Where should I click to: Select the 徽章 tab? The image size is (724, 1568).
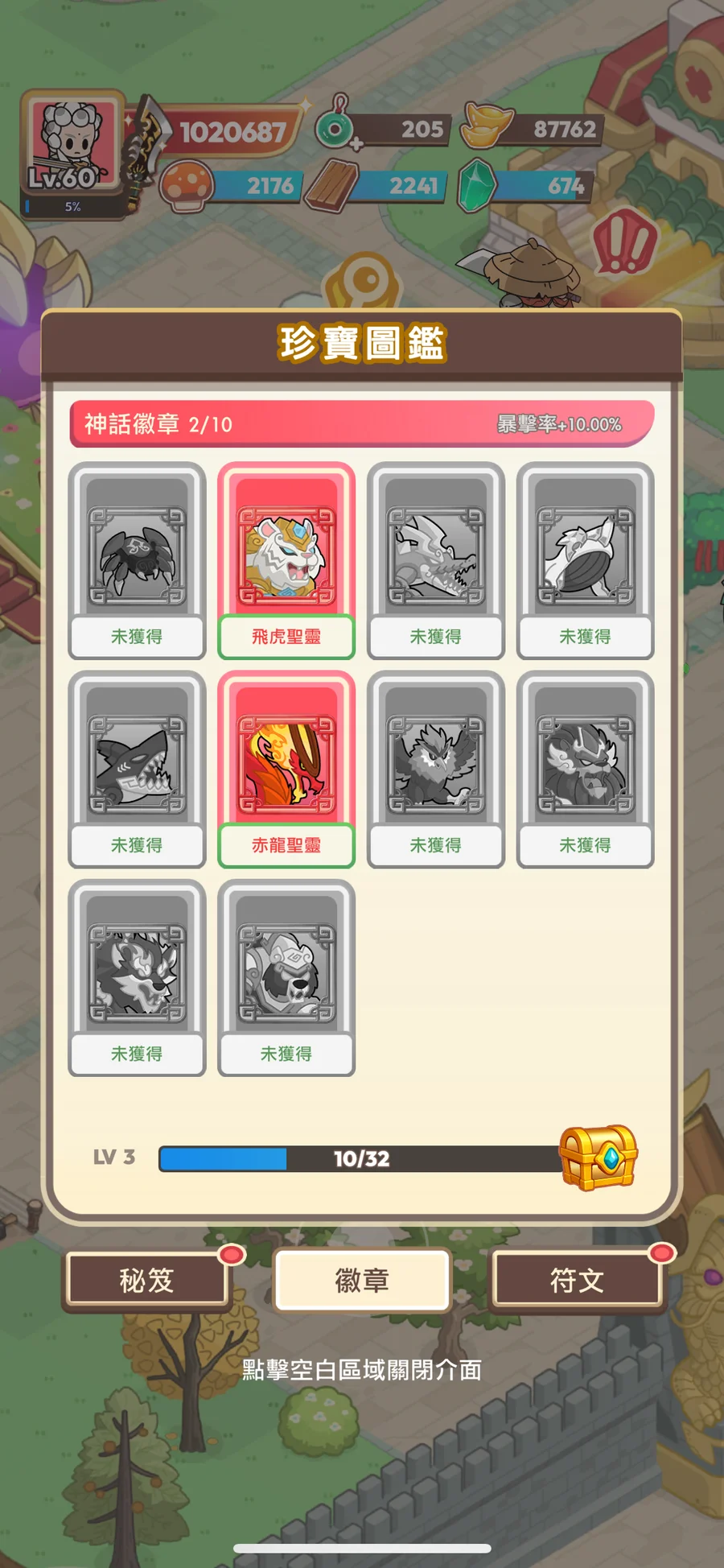coord(362,1280)
